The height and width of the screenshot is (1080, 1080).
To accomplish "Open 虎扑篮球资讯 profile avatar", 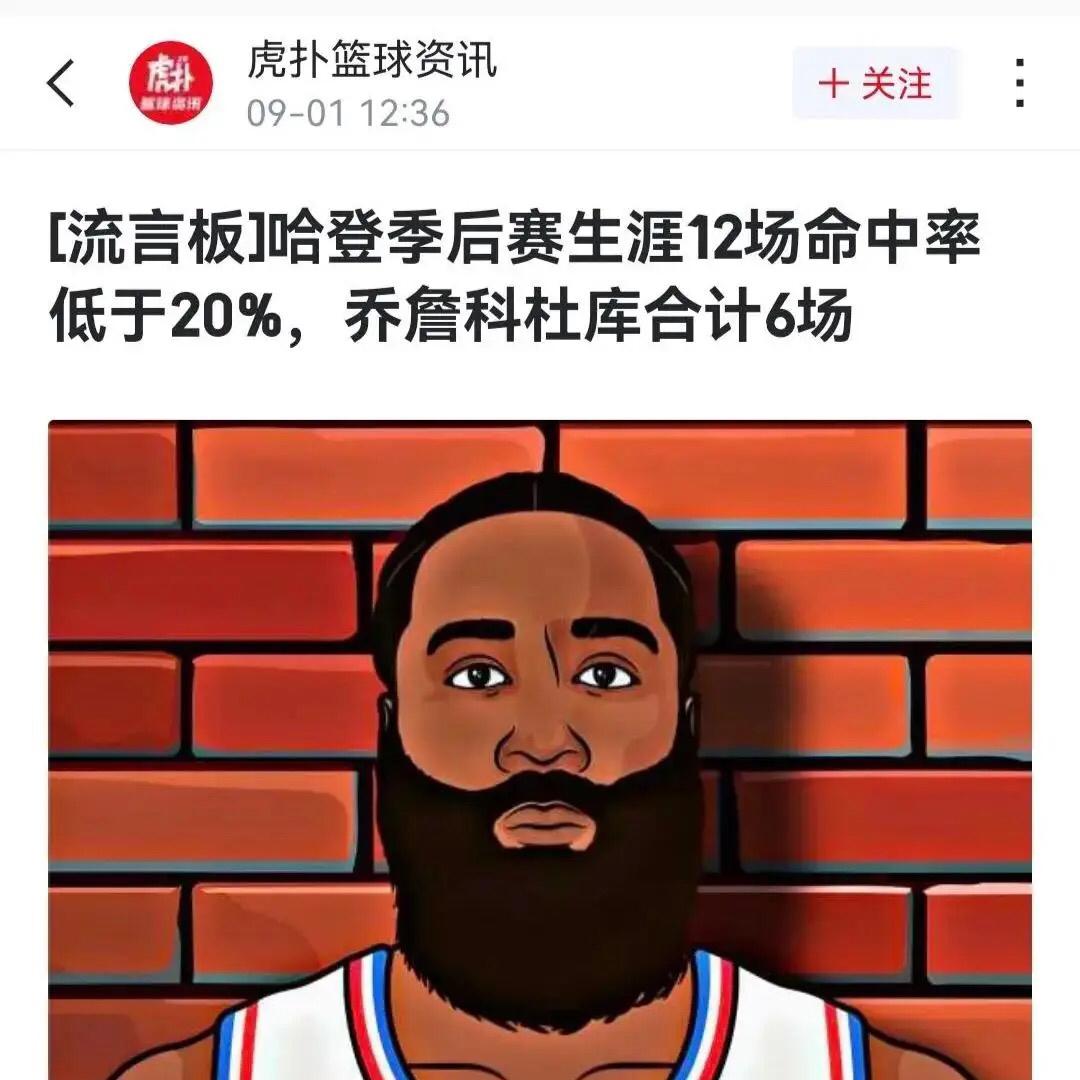I will [x=170, y=83].
